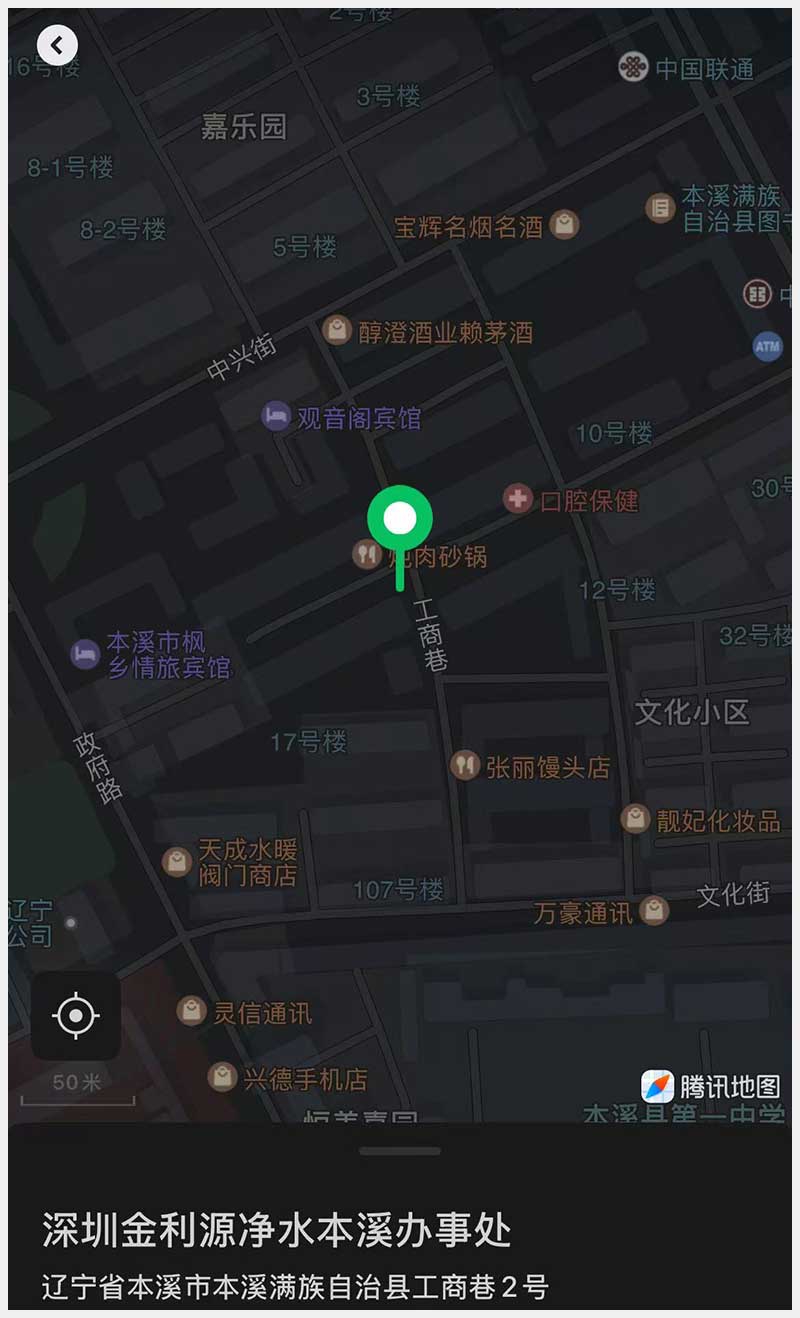Open the 深圳金利源净水本溪办事处 location details
Screen dimensions: 800x1318
click(276, 1231)
